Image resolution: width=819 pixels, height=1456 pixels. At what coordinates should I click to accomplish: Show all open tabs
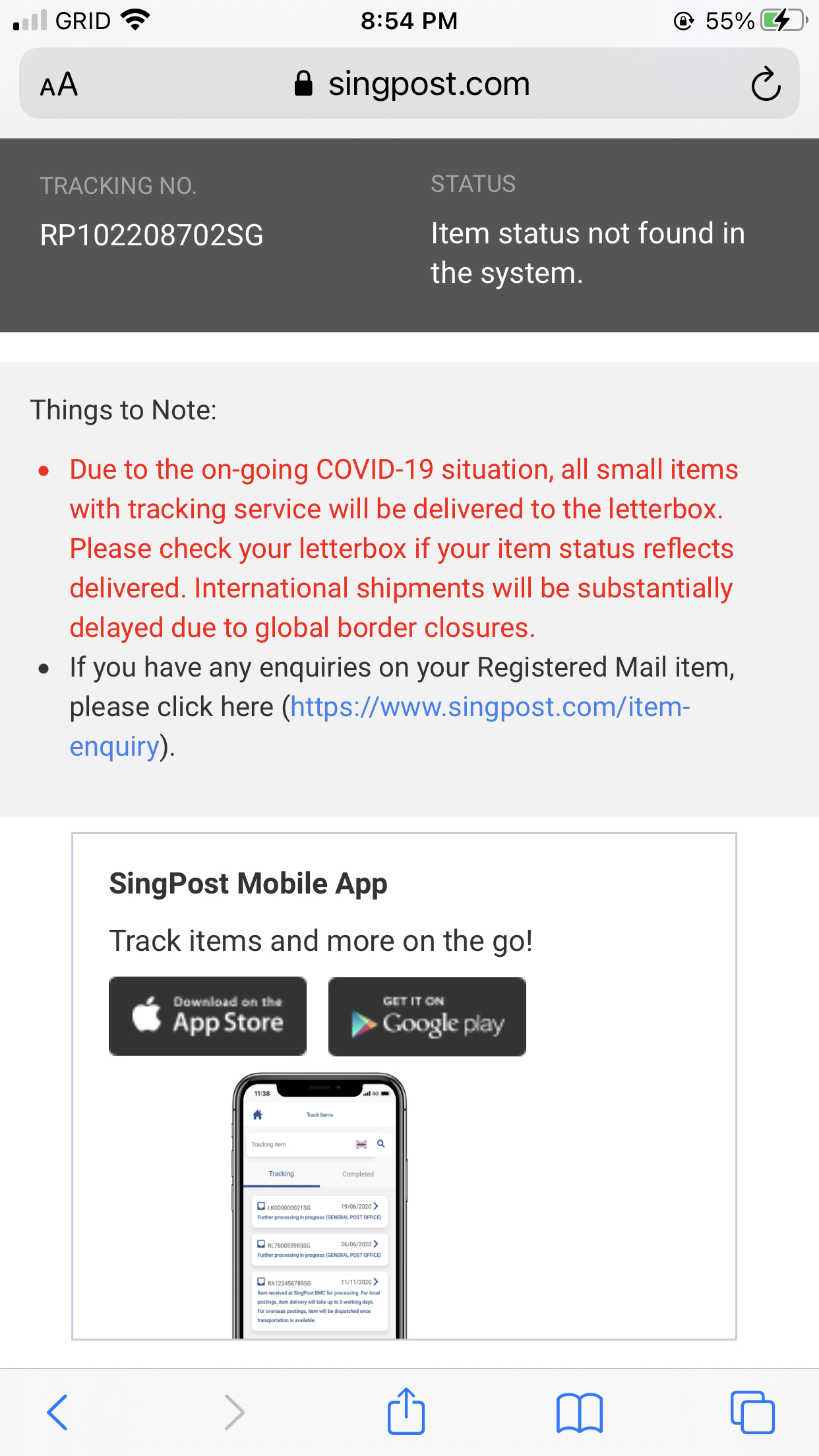click(x=752, y=1412)
